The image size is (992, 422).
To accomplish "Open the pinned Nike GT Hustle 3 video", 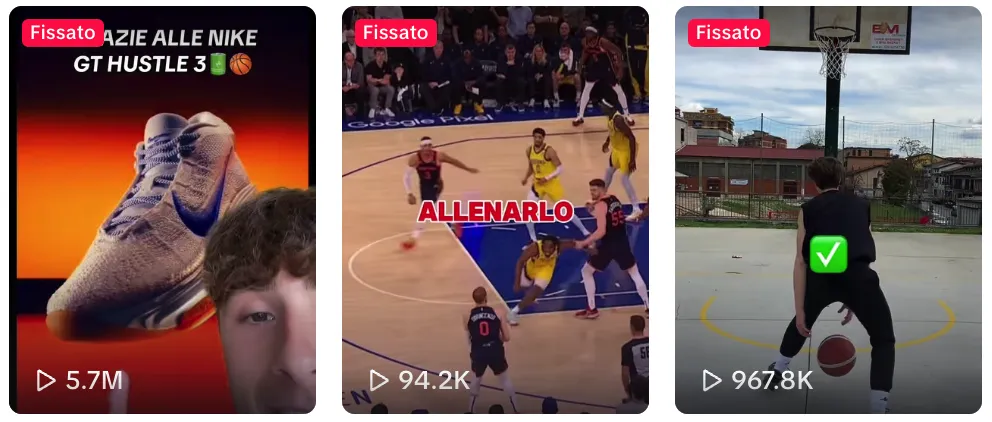I will 162,210.
